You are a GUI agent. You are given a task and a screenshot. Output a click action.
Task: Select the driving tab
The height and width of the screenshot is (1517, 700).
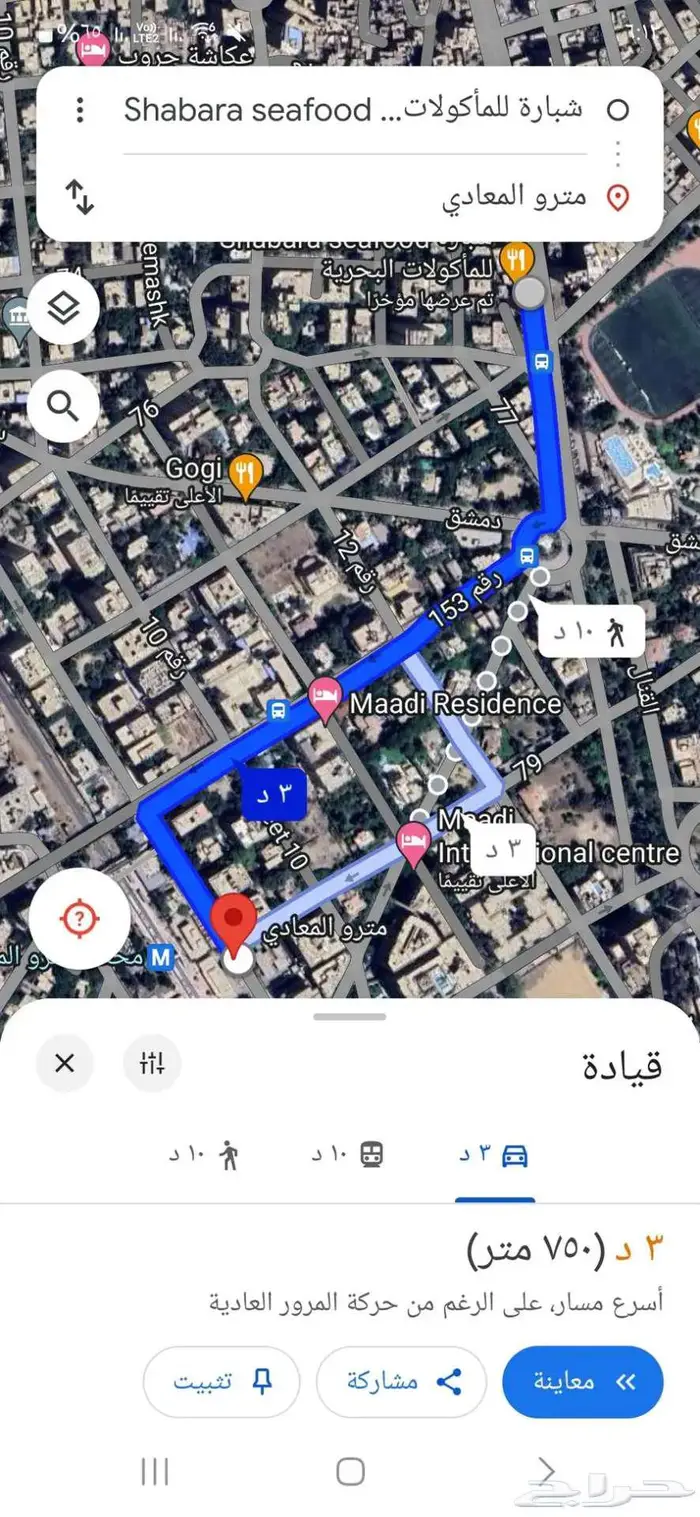tap(494, 1156)
